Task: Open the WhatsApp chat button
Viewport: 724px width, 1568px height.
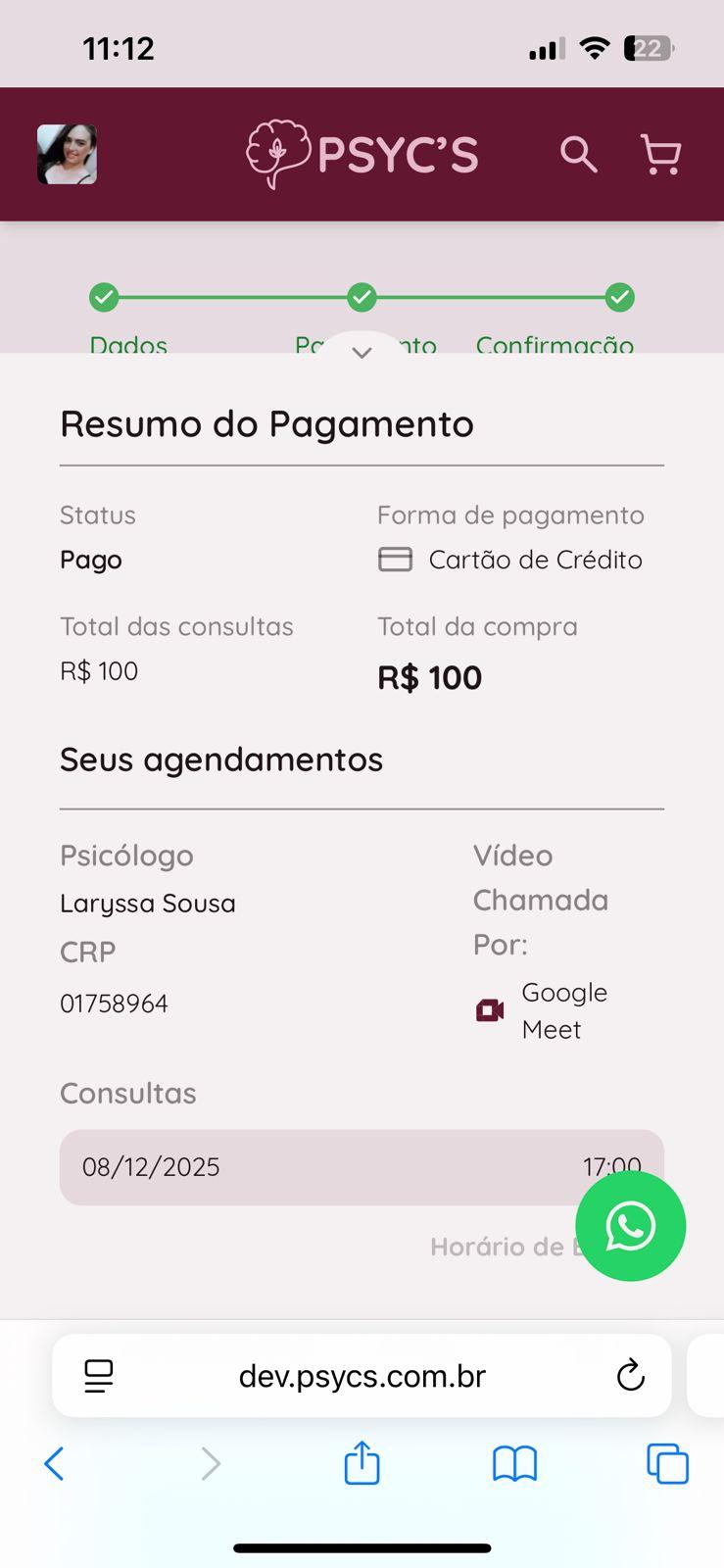Action: (x=630, y=1226)
